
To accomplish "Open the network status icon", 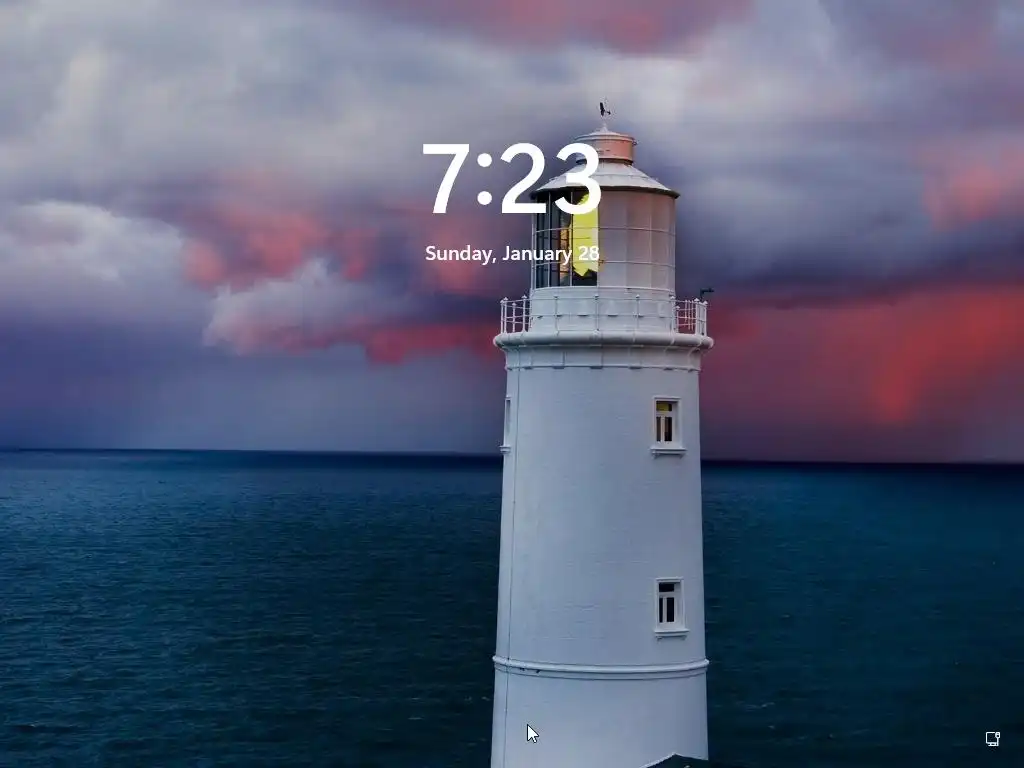I will [992, 739].
